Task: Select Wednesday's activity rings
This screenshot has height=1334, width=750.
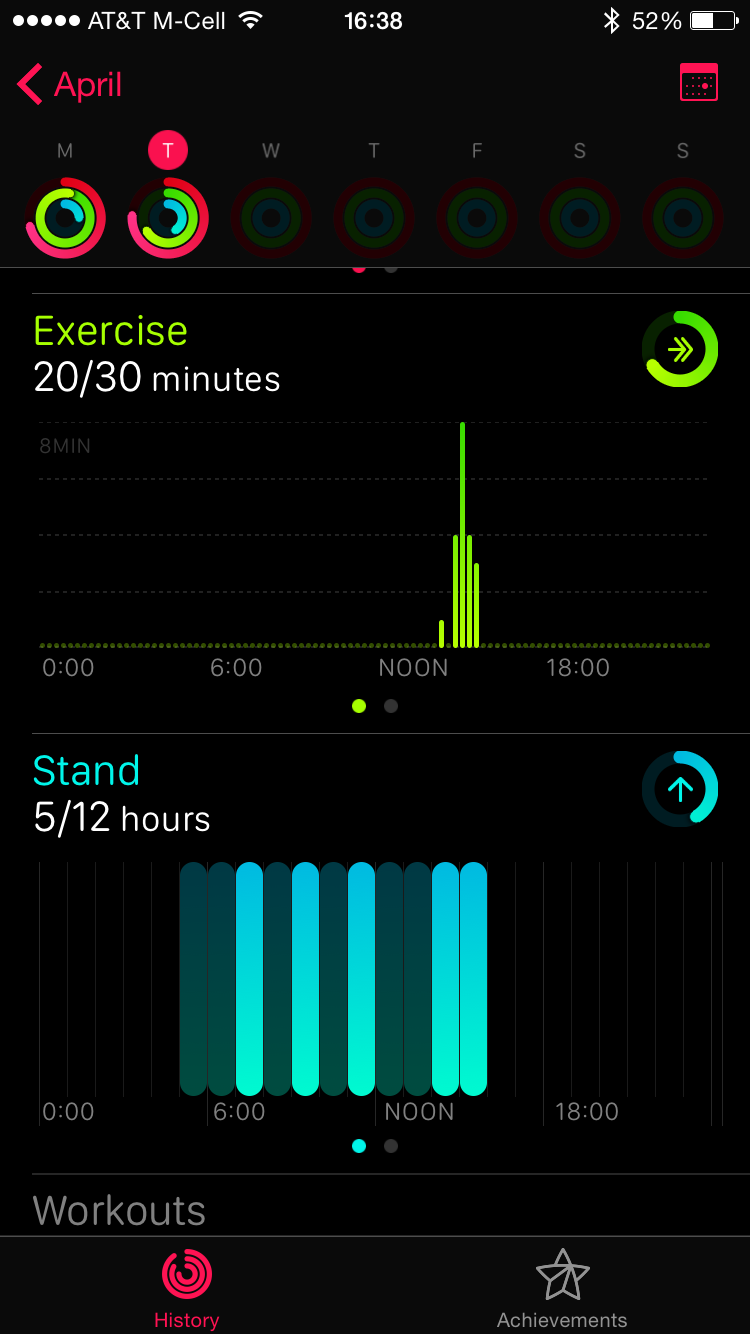Action: pyautogui.click(x=271, y=217)
